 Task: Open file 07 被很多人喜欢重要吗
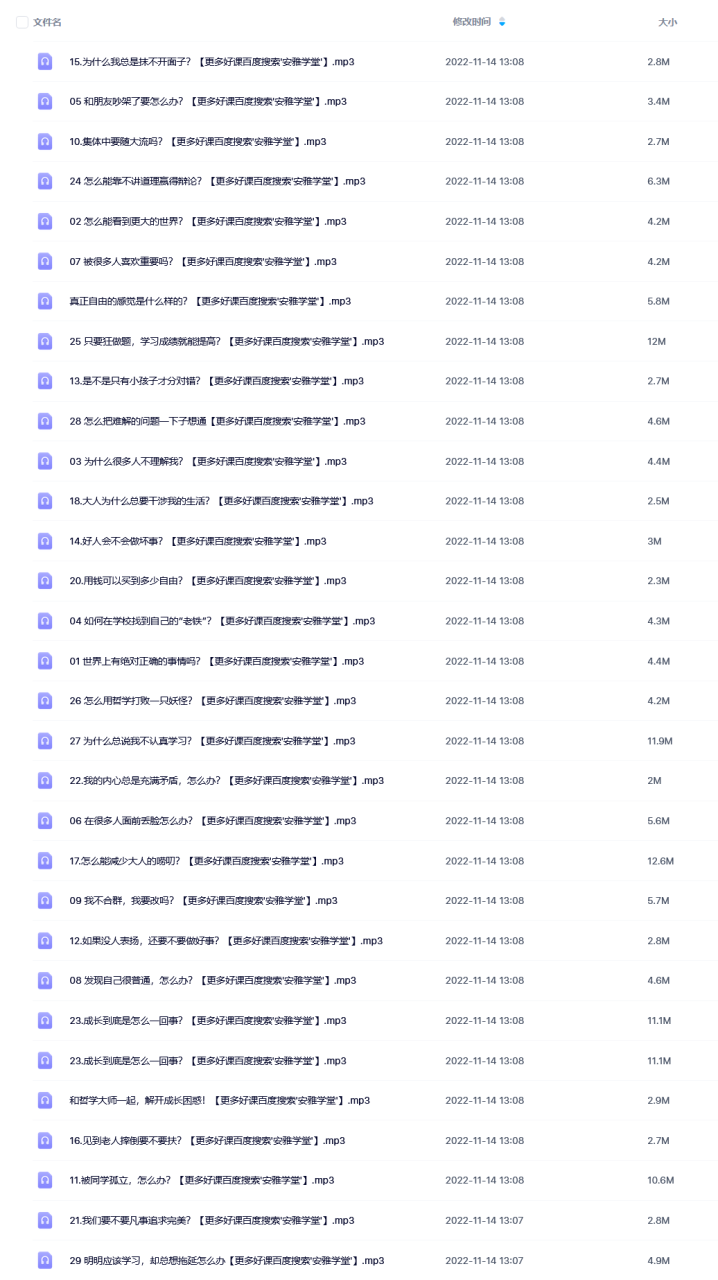[x=203, y=262]
